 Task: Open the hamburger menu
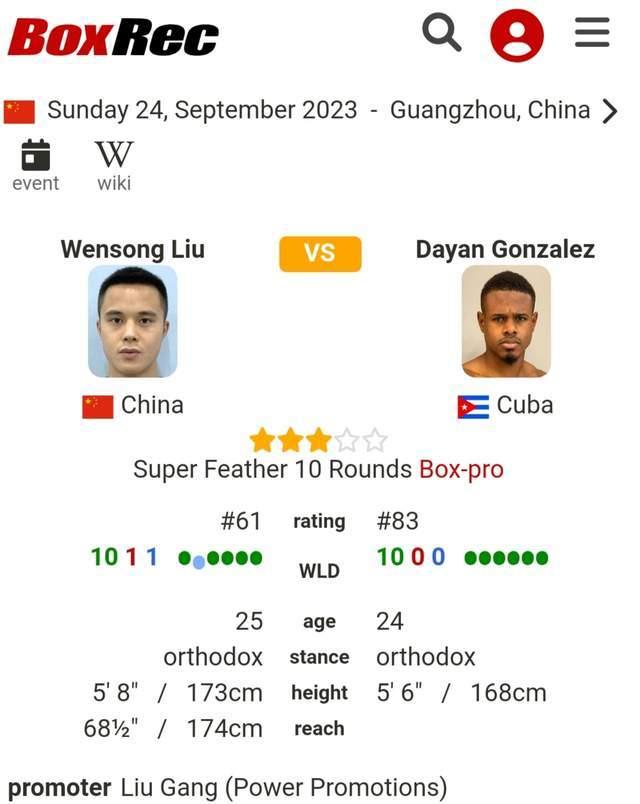click(592, 32)
